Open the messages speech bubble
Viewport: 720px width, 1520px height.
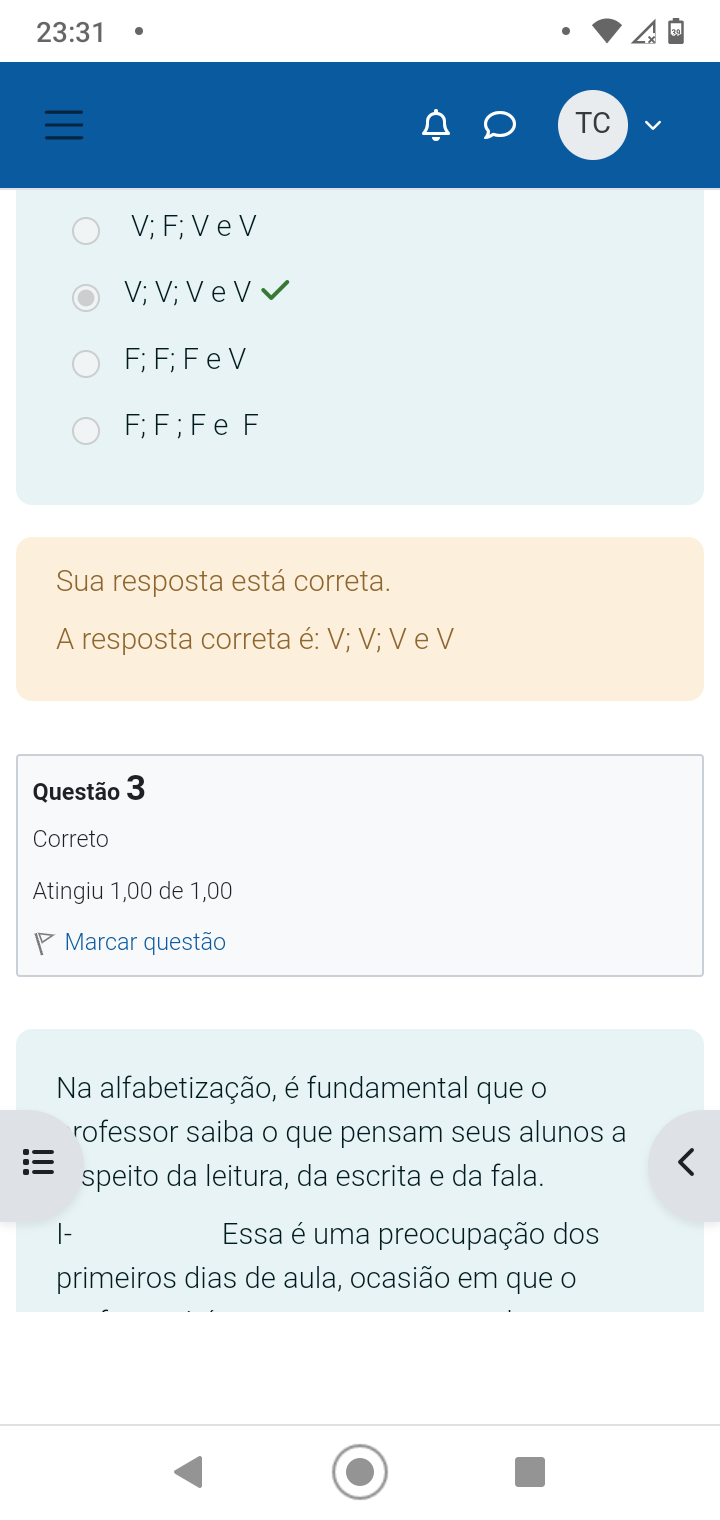pos(499,125)
